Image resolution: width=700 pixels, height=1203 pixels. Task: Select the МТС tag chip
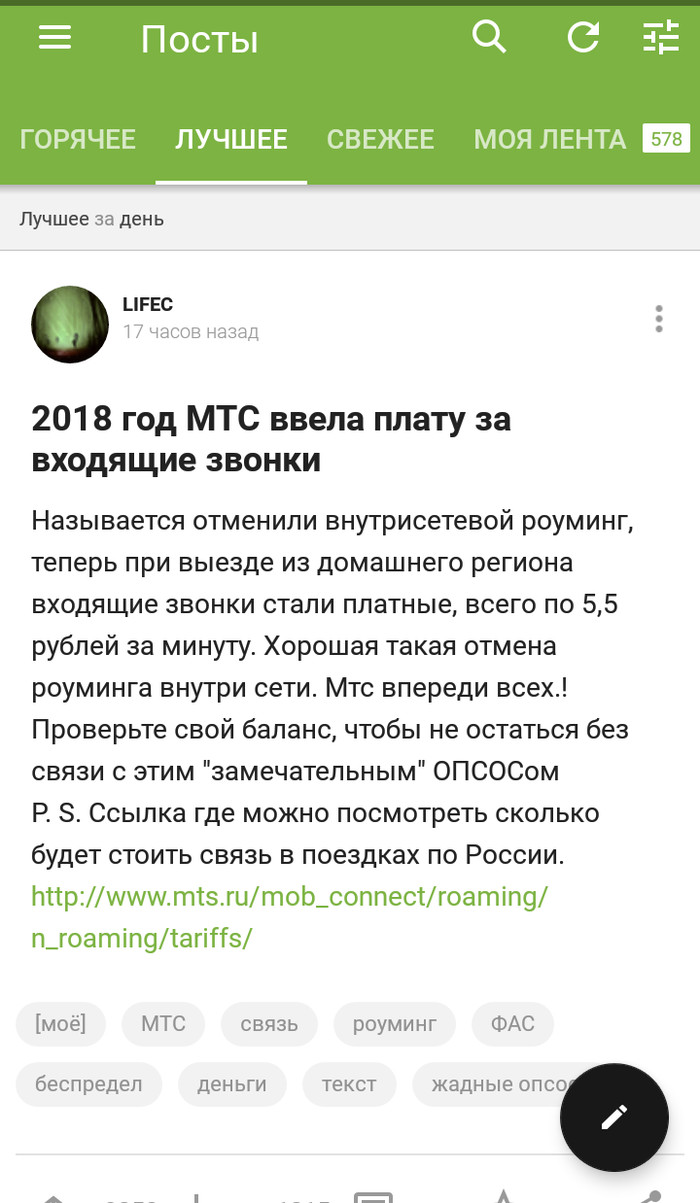tap(163, 1024)
